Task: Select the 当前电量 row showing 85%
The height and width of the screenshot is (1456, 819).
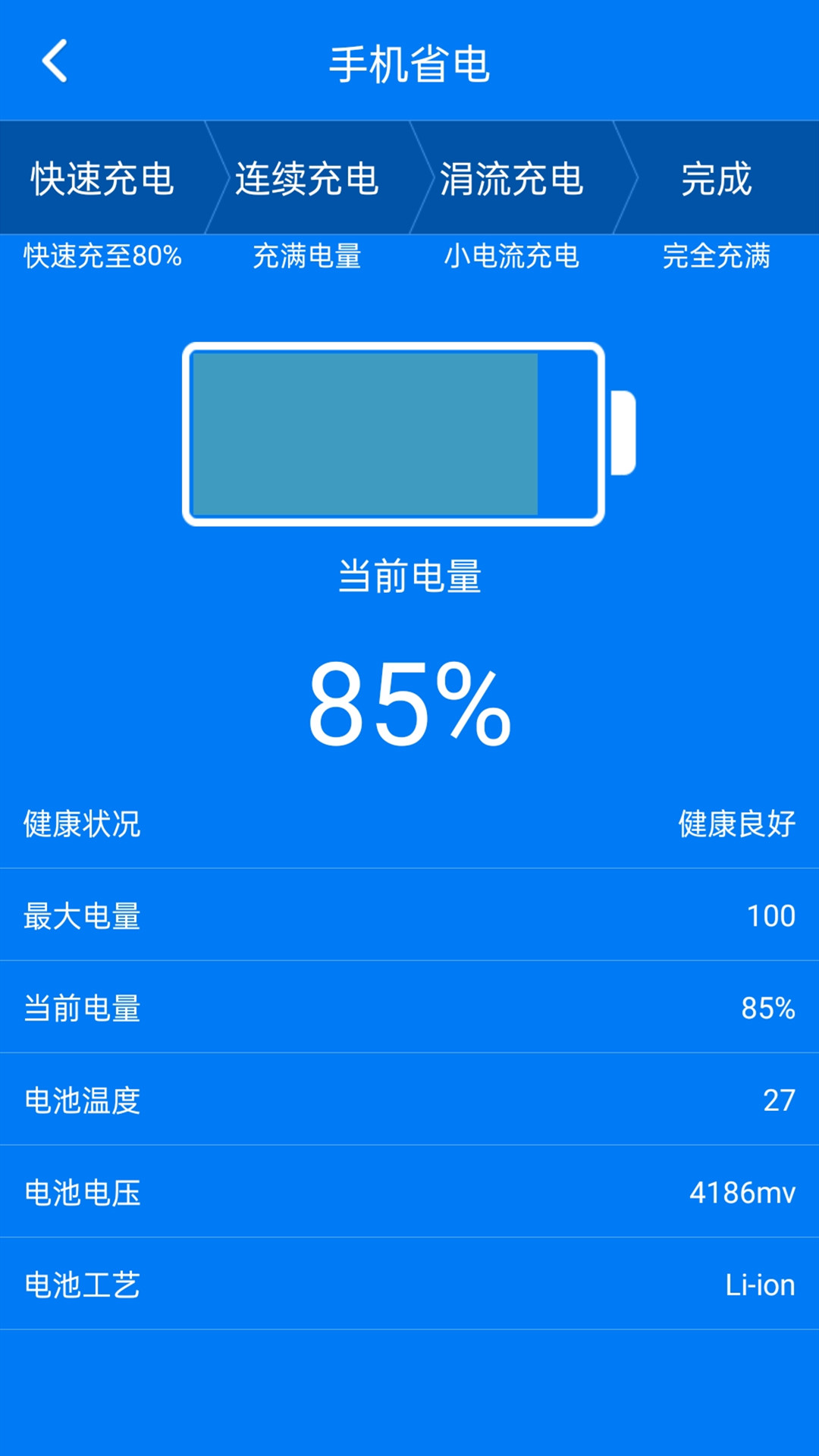Action: pyautogui.click(x=409, y=1009)
